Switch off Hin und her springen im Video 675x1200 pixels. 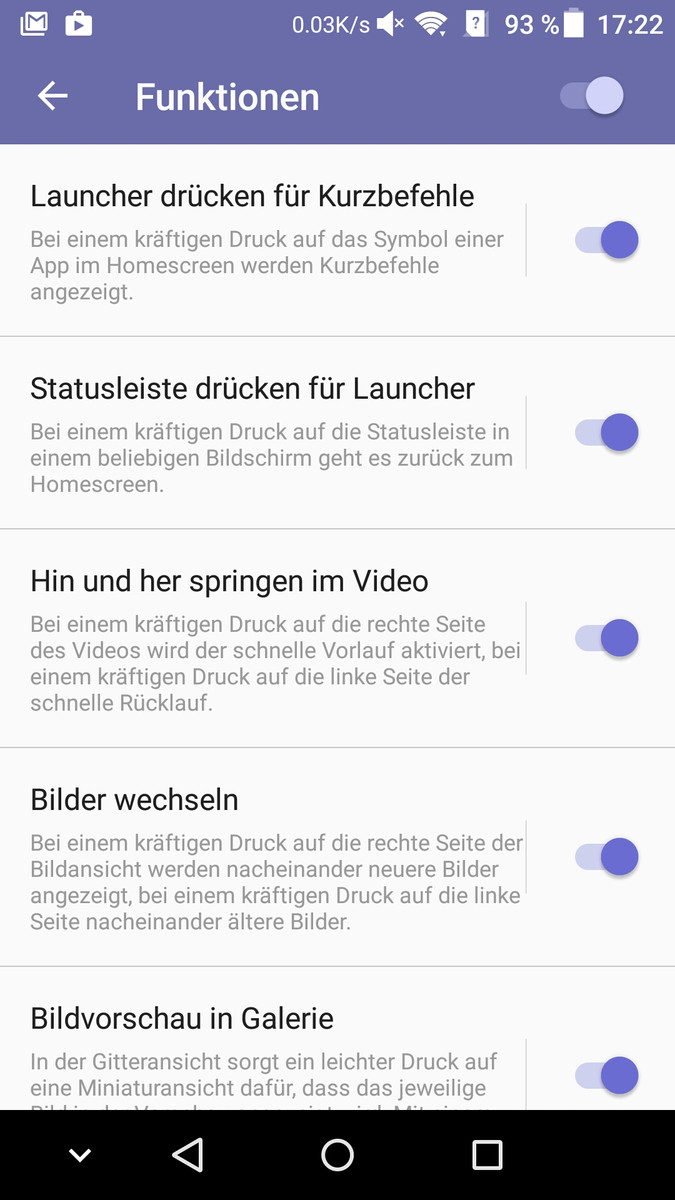pos(607,638)
